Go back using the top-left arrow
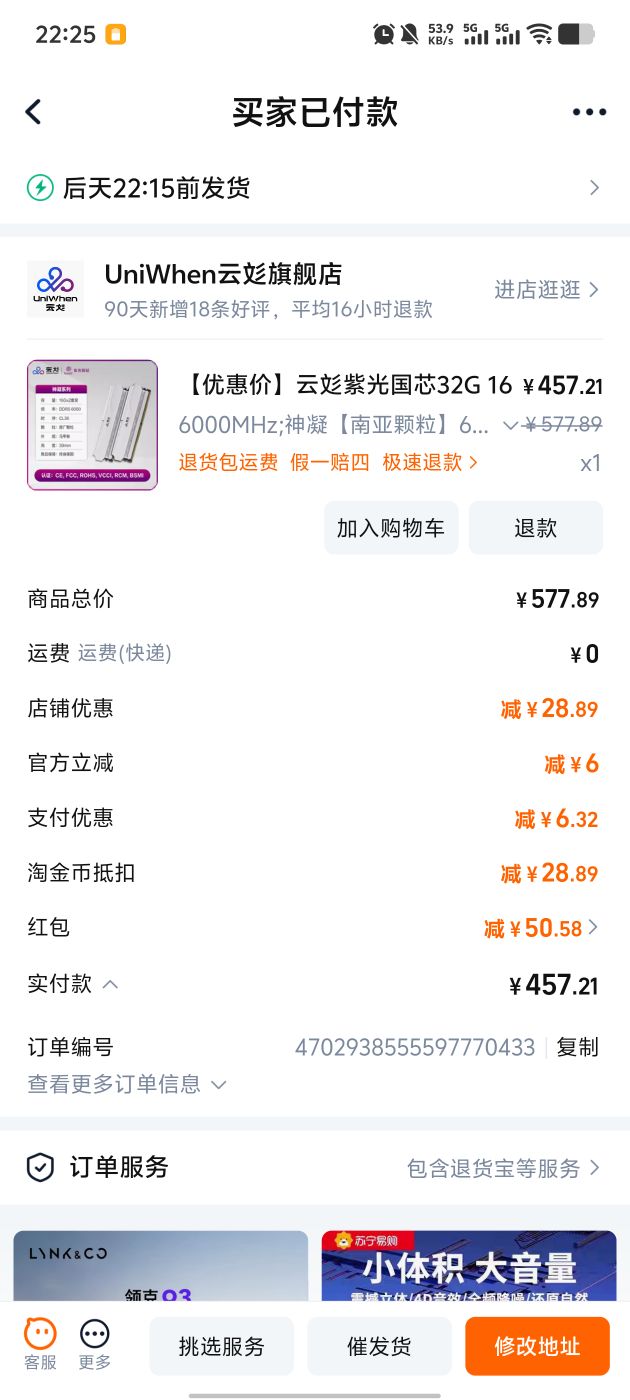The image size is (630, 1400). click(x=34, y=112)
